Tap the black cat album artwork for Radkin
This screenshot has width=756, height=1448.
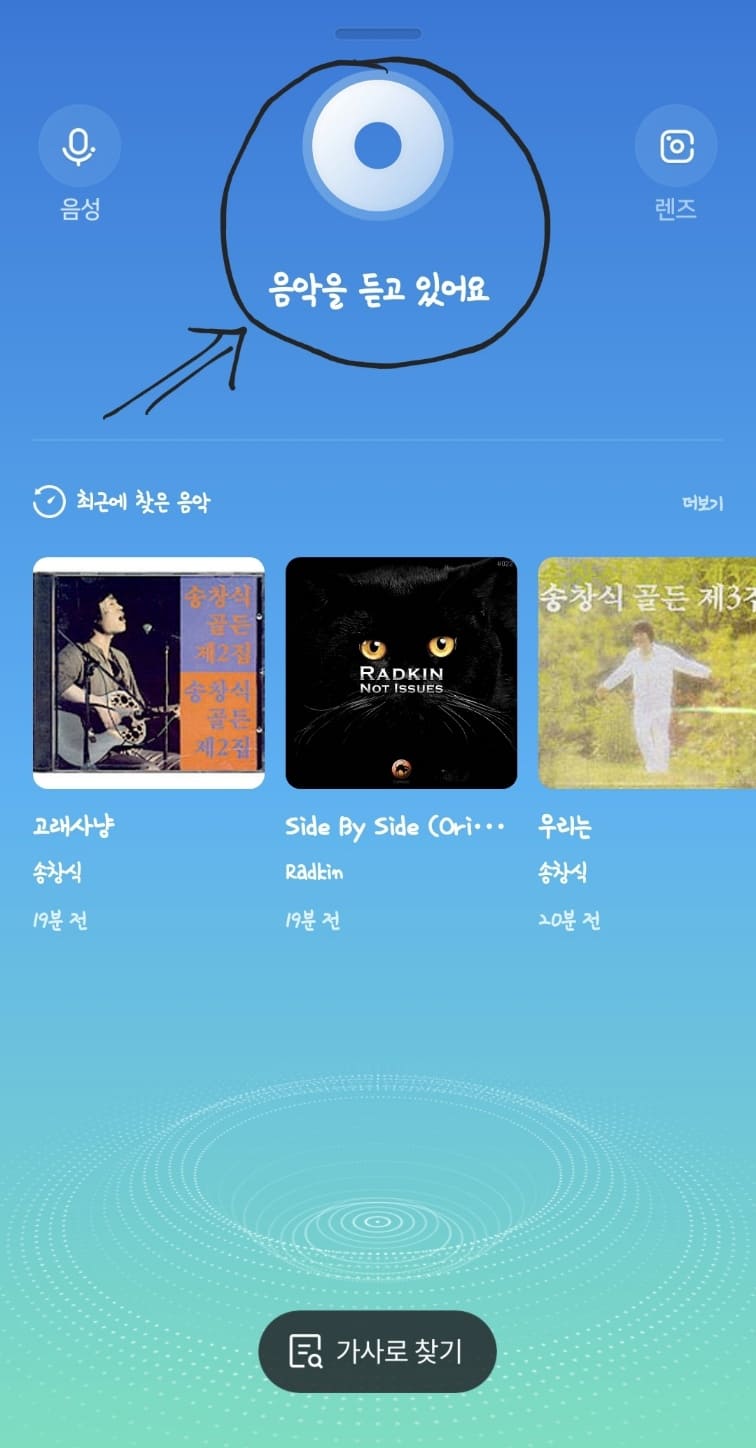tap(400, 672)
